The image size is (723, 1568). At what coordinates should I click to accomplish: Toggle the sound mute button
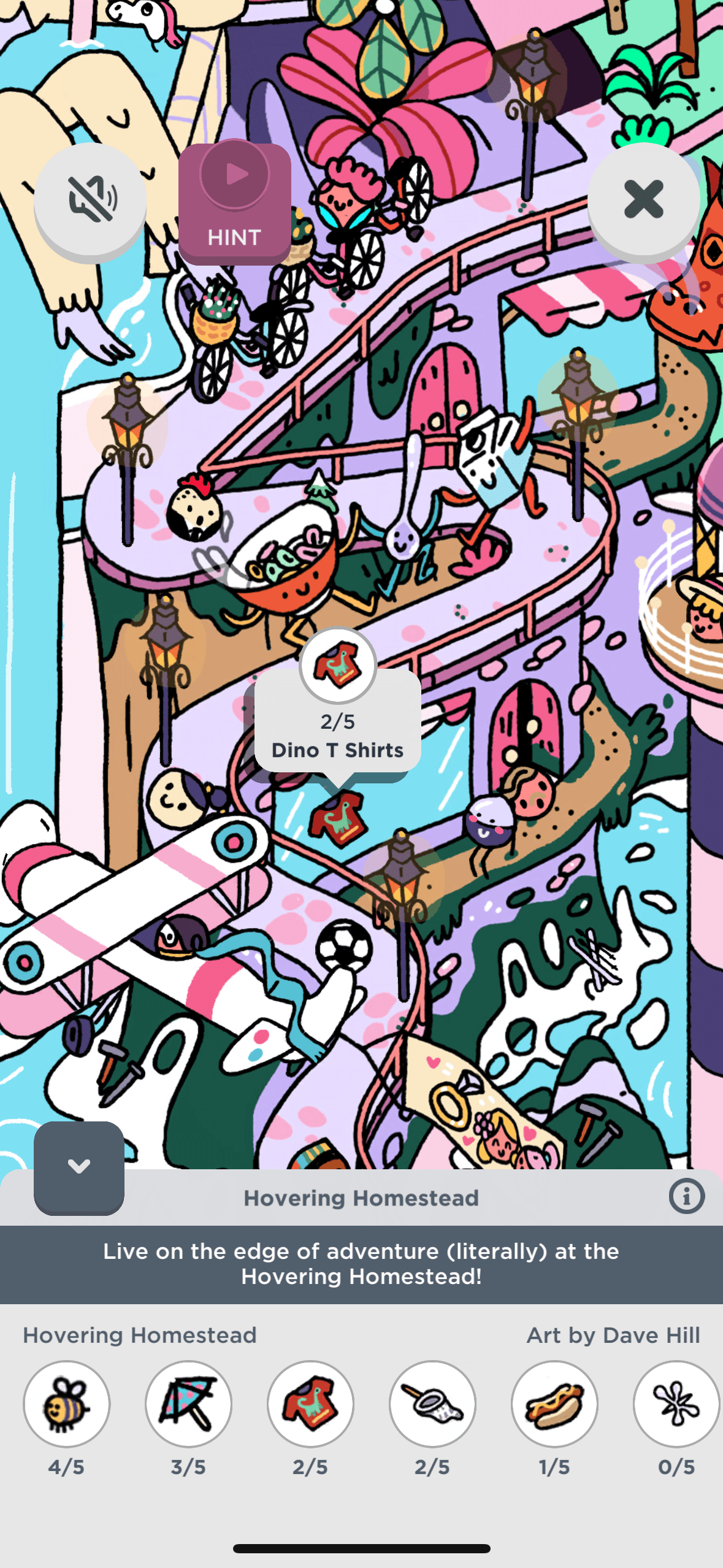90,199
